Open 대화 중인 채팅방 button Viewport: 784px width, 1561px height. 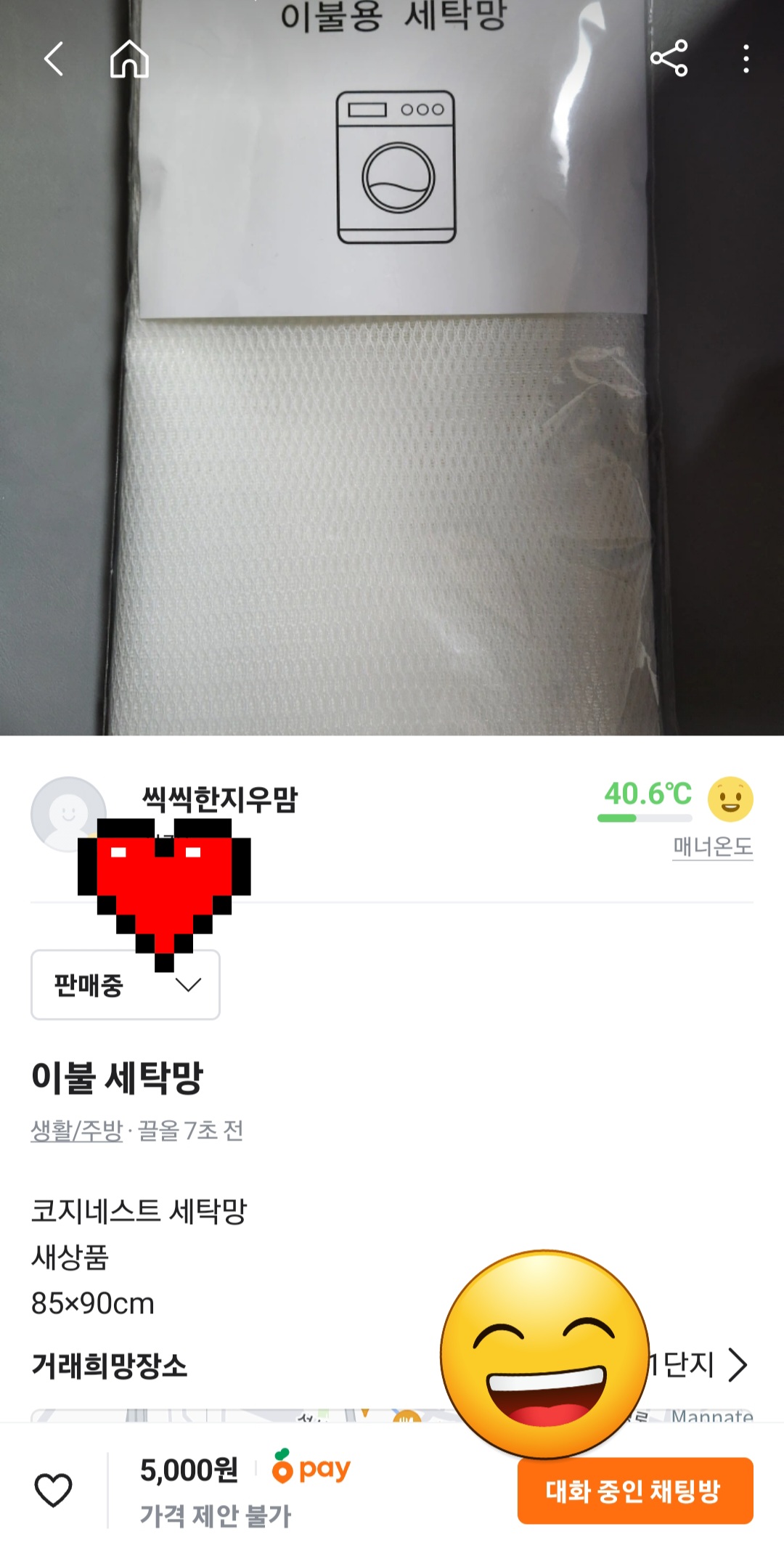click(x=635, y=1491)
